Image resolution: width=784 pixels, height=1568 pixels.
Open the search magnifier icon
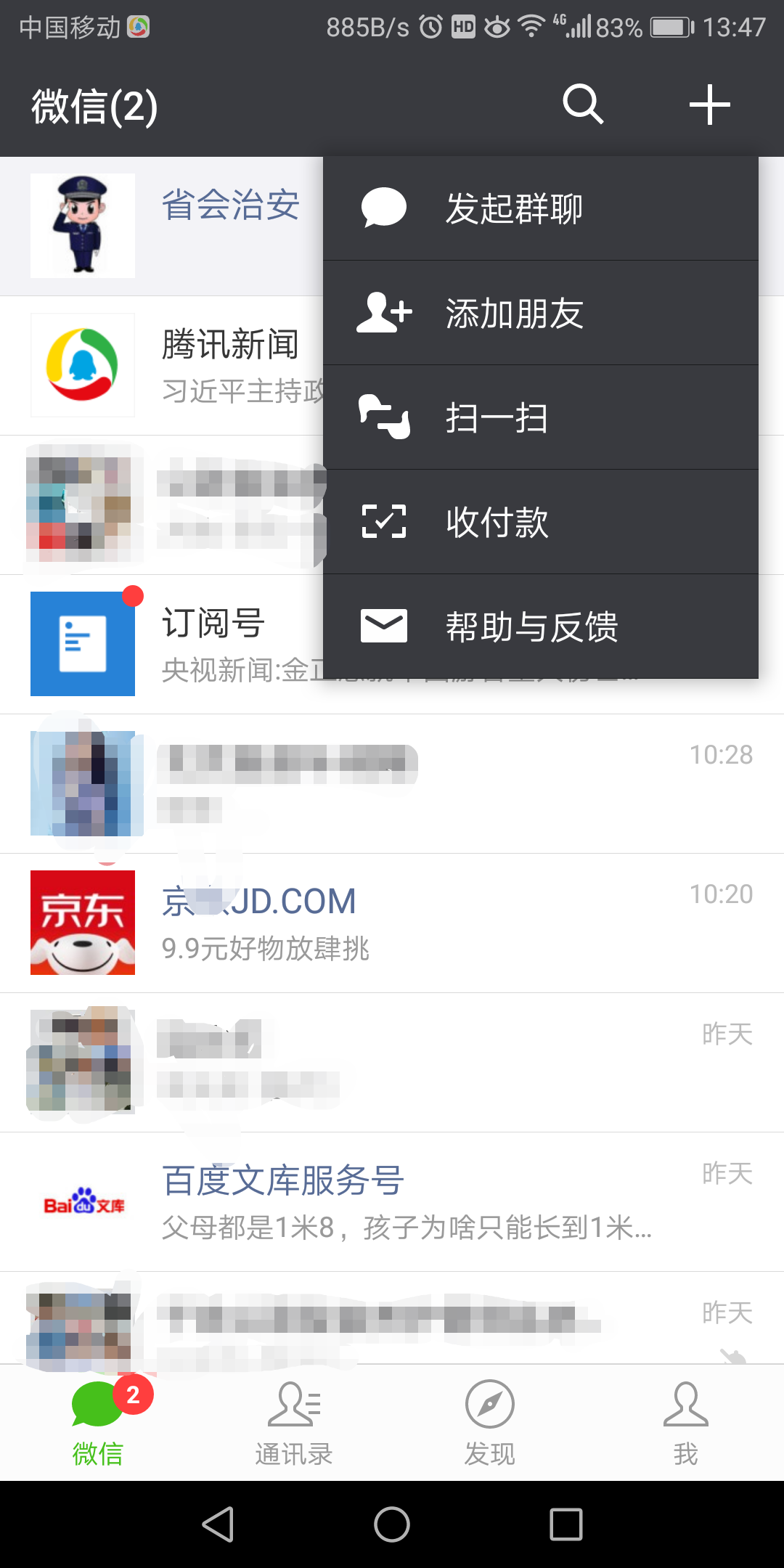pyautogui.click(x=583, y=105)
